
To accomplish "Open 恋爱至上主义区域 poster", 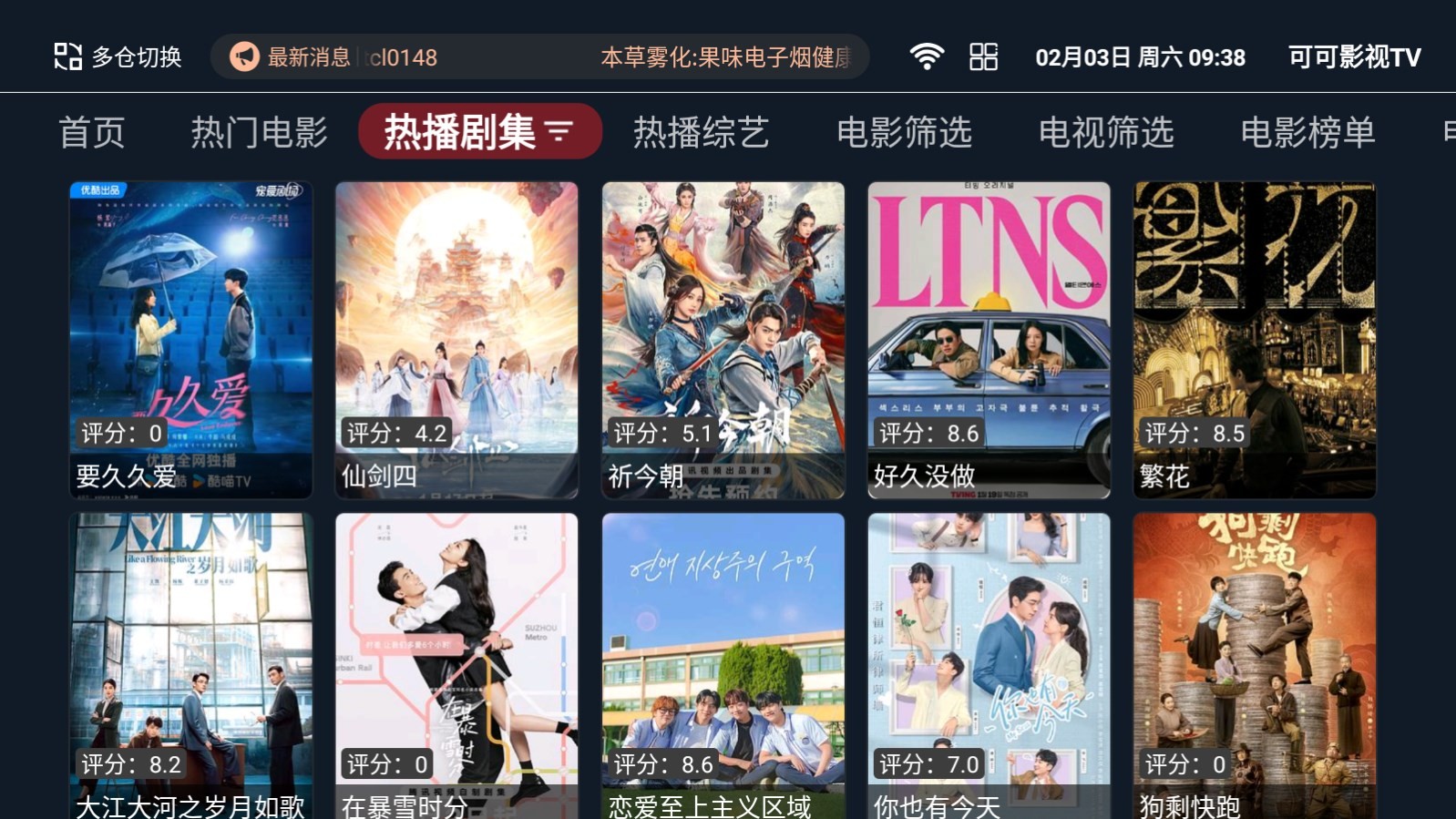I will pyautogui.click(x=723, y=665).
